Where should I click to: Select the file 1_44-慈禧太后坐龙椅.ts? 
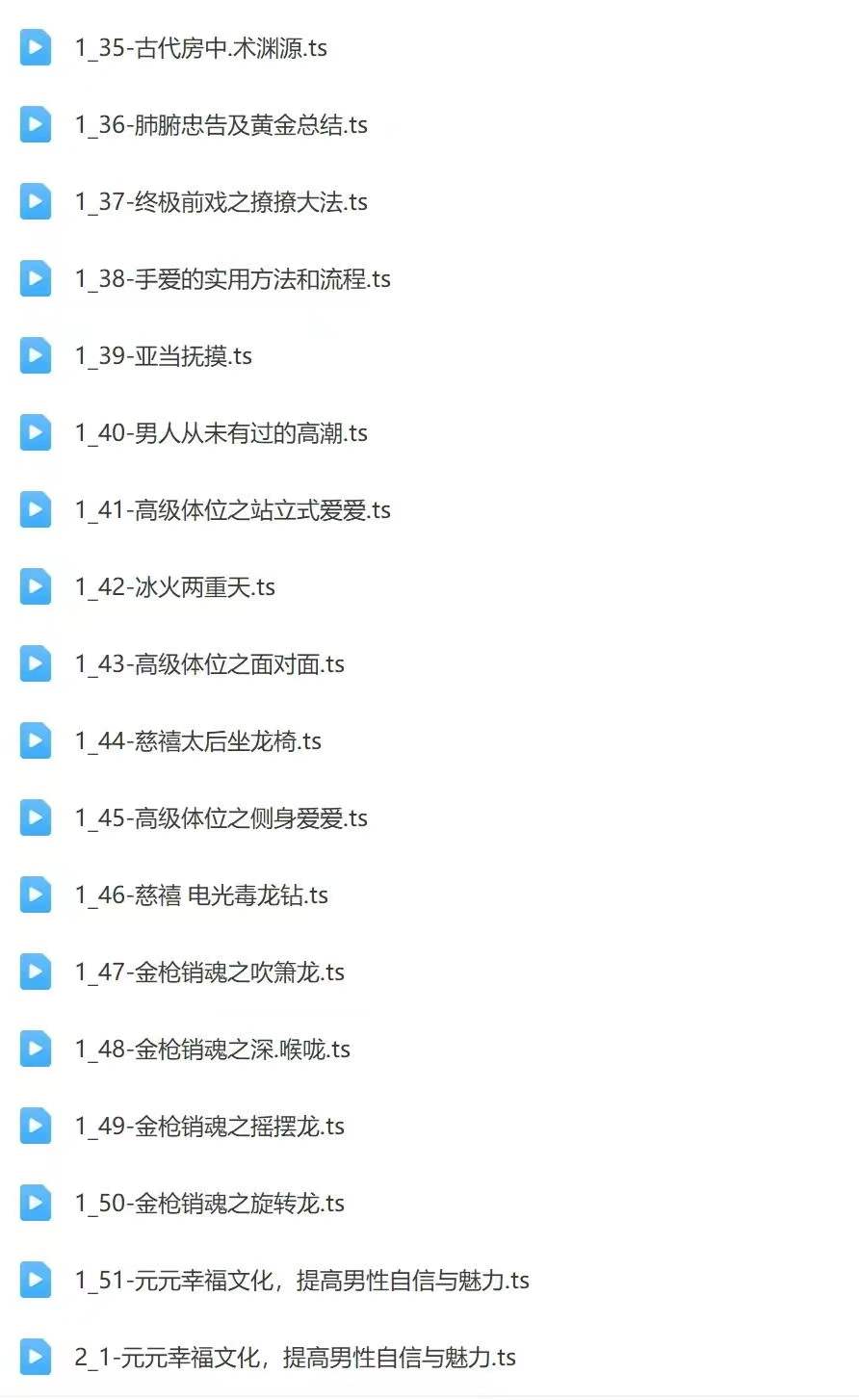click(197, 741)
